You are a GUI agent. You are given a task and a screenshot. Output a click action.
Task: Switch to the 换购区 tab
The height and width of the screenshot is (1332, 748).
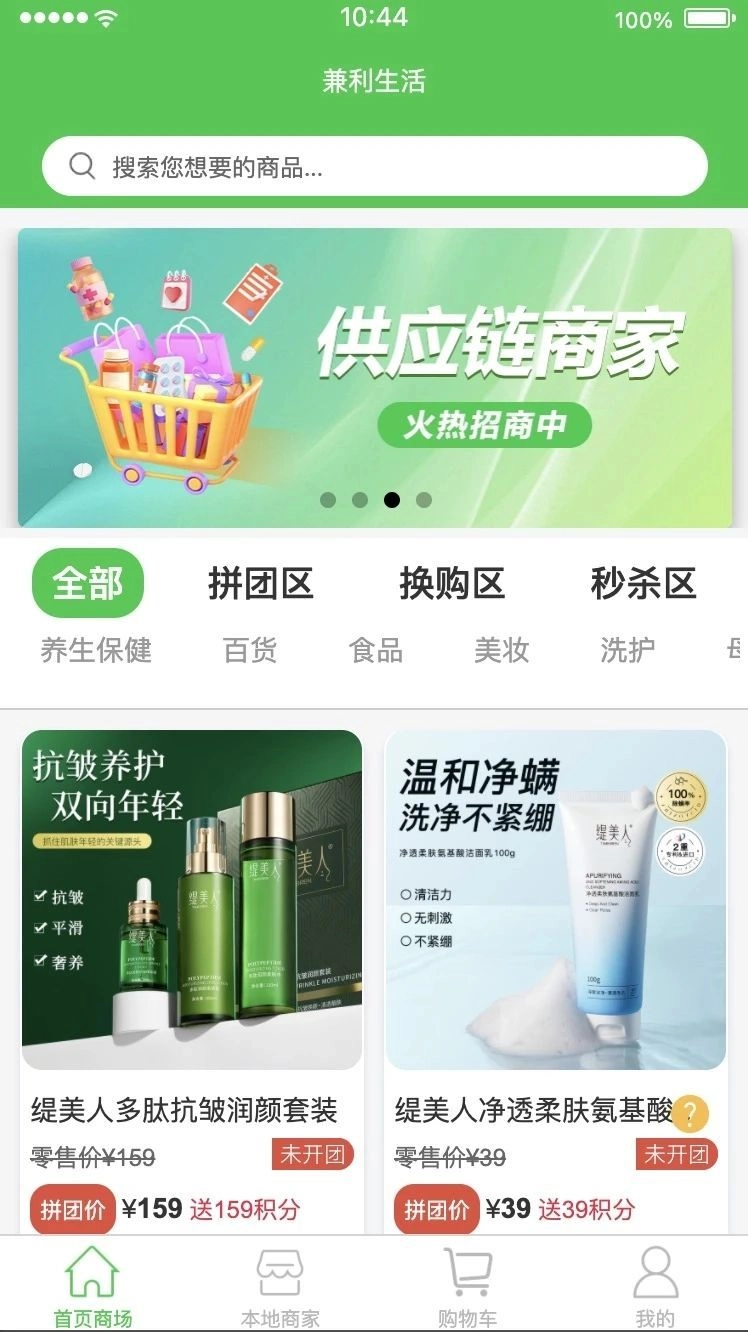tap(452, 583)
